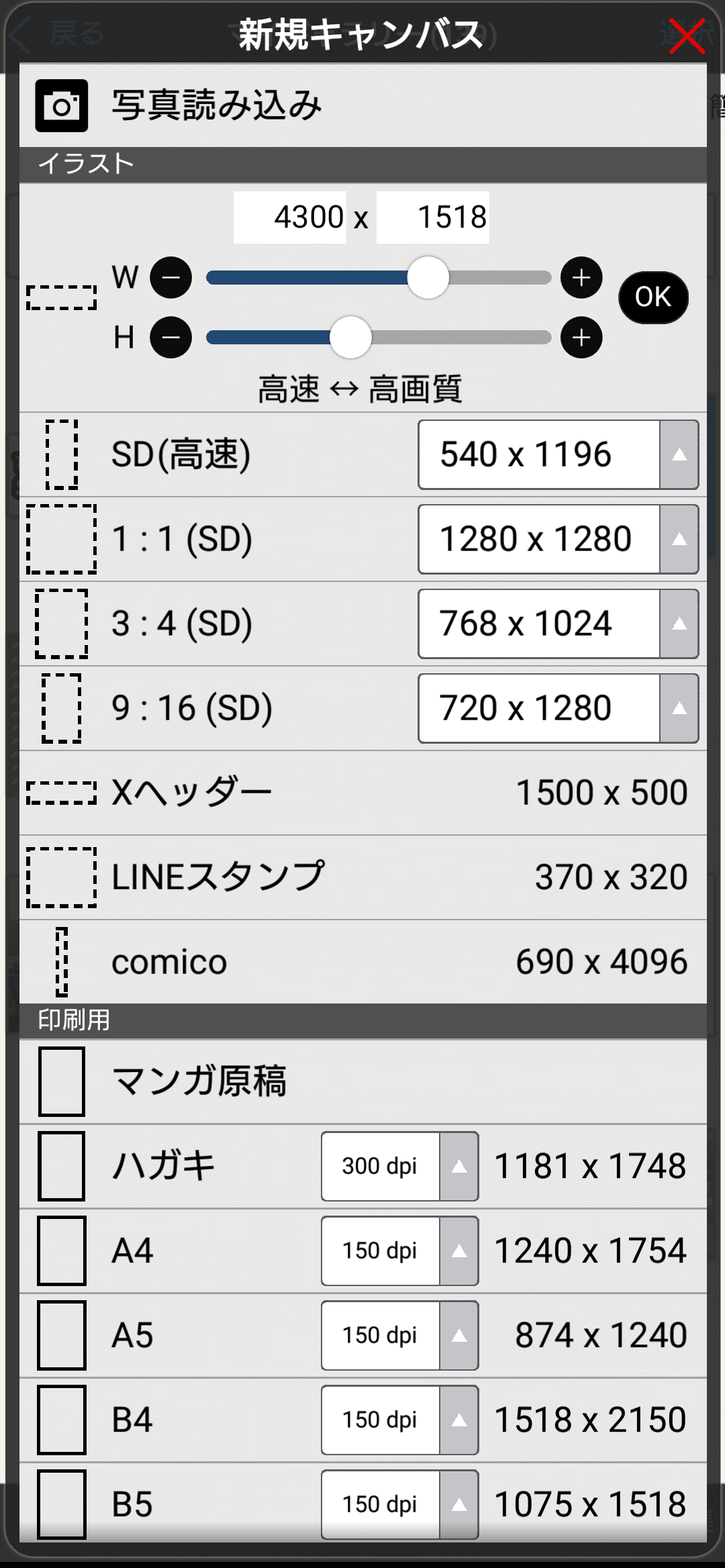
Task: Select the B4 1518 x 2150 canvas
Action: coord(363,1420)
